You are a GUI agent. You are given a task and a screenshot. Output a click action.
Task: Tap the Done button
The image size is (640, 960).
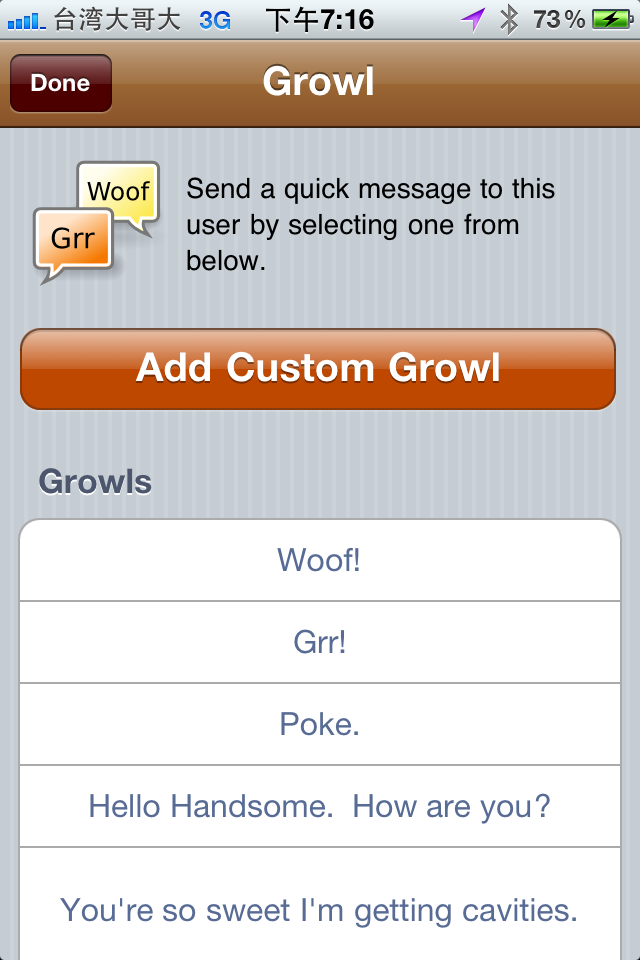pyautogui.click(x=60, y=83)
